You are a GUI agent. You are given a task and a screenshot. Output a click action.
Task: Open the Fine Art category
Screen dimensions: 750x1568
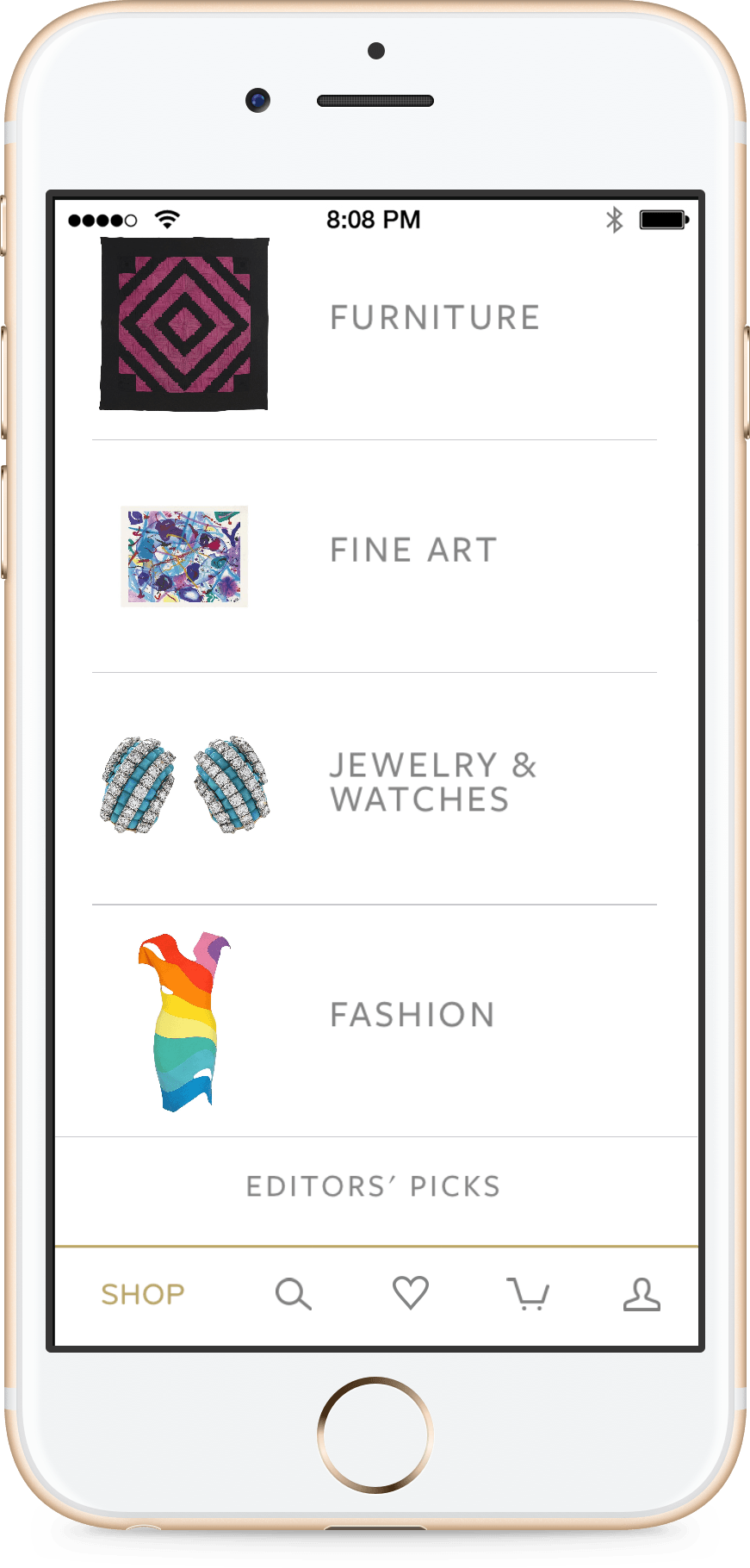[375, 556]
